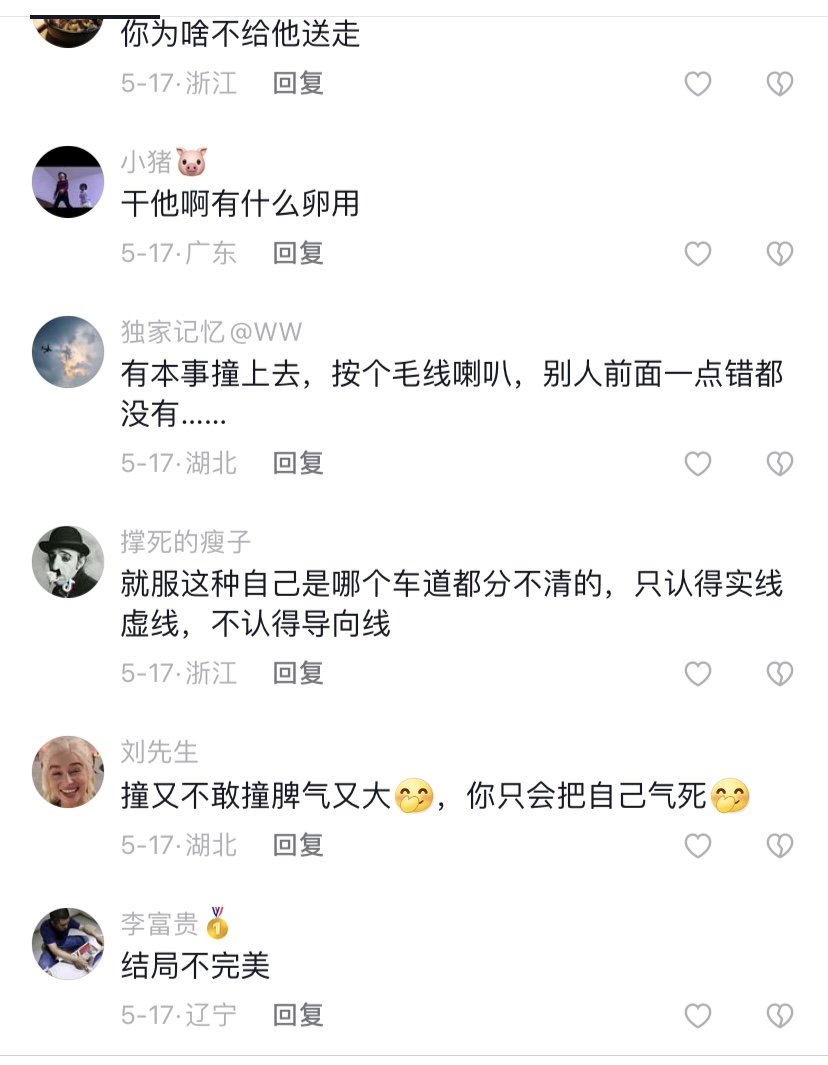This screenshot has width=828, height=1065.
Task: Like 独家记忆@WW's comment
Action: pos(697,464)
